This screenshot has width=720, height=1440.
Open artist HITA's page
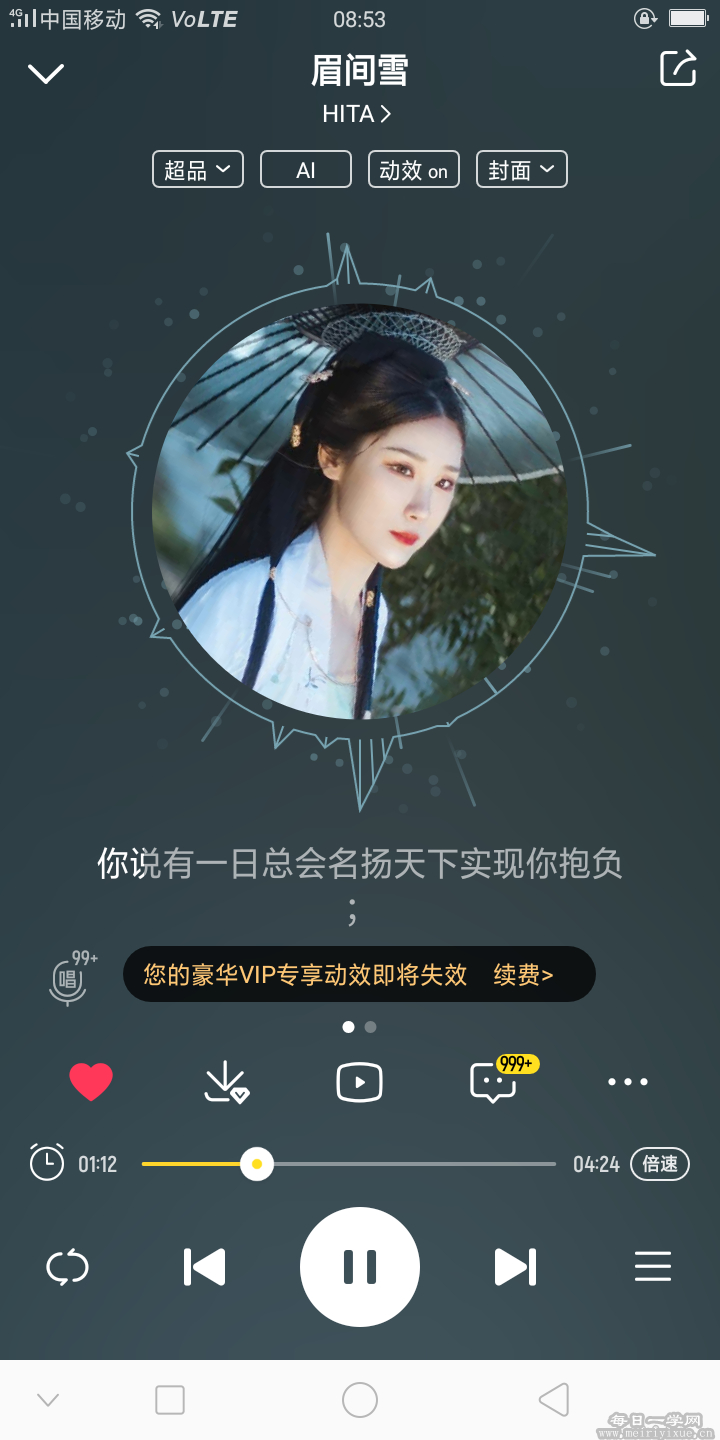tap(356, 114)
